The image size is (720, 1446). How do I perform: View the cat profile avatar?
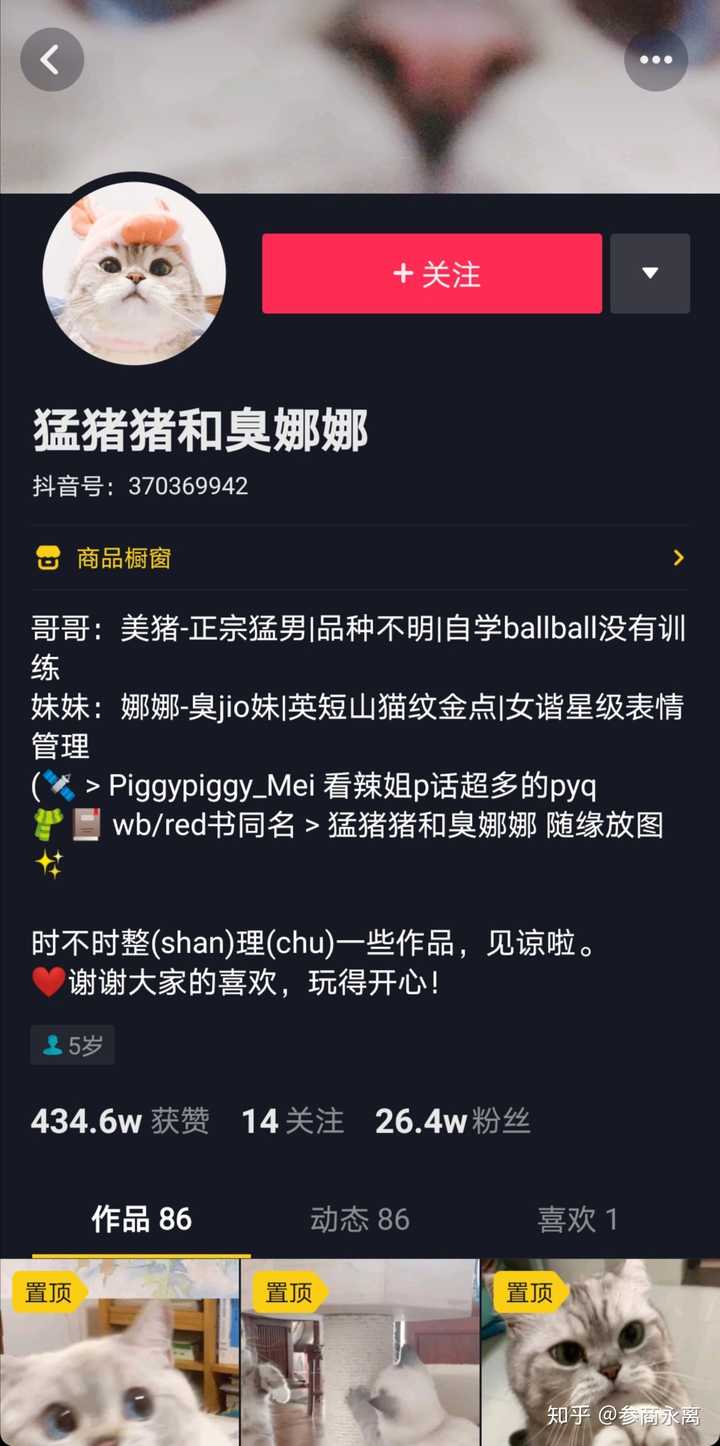[x=134, y=272]
